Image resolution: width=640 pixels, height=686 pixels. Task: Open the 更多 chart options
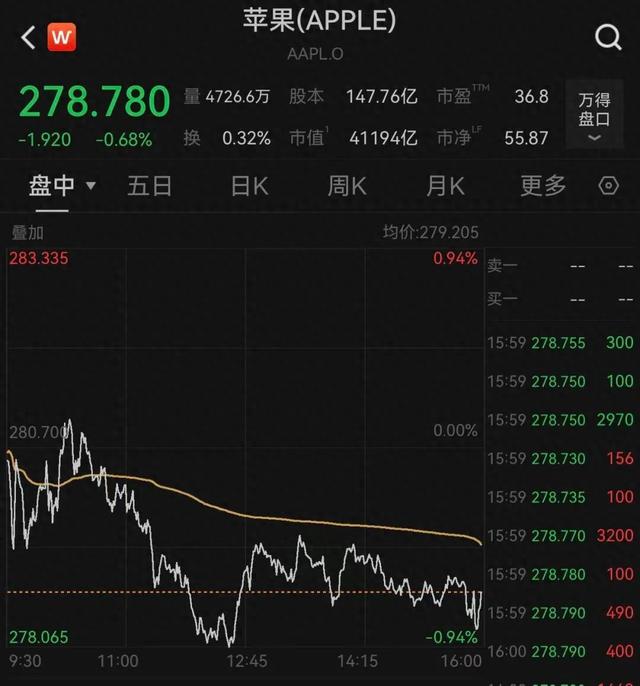pyautogui.click(x=543, y=186)
